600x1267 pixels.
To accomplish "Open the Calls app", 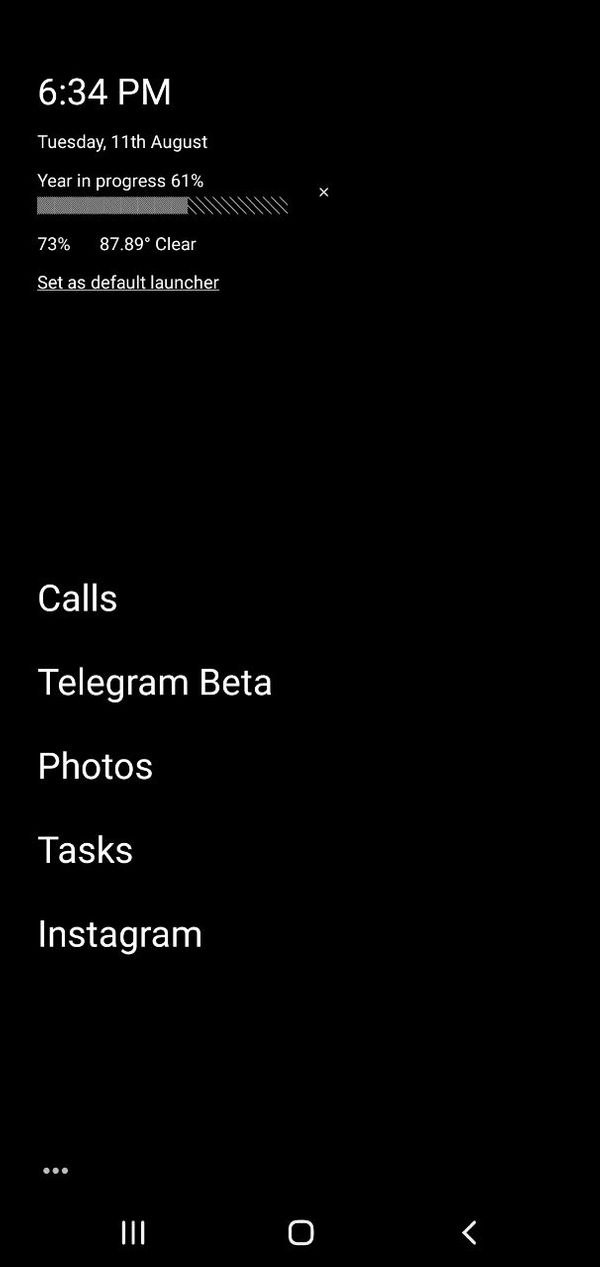I will point(77,598).
